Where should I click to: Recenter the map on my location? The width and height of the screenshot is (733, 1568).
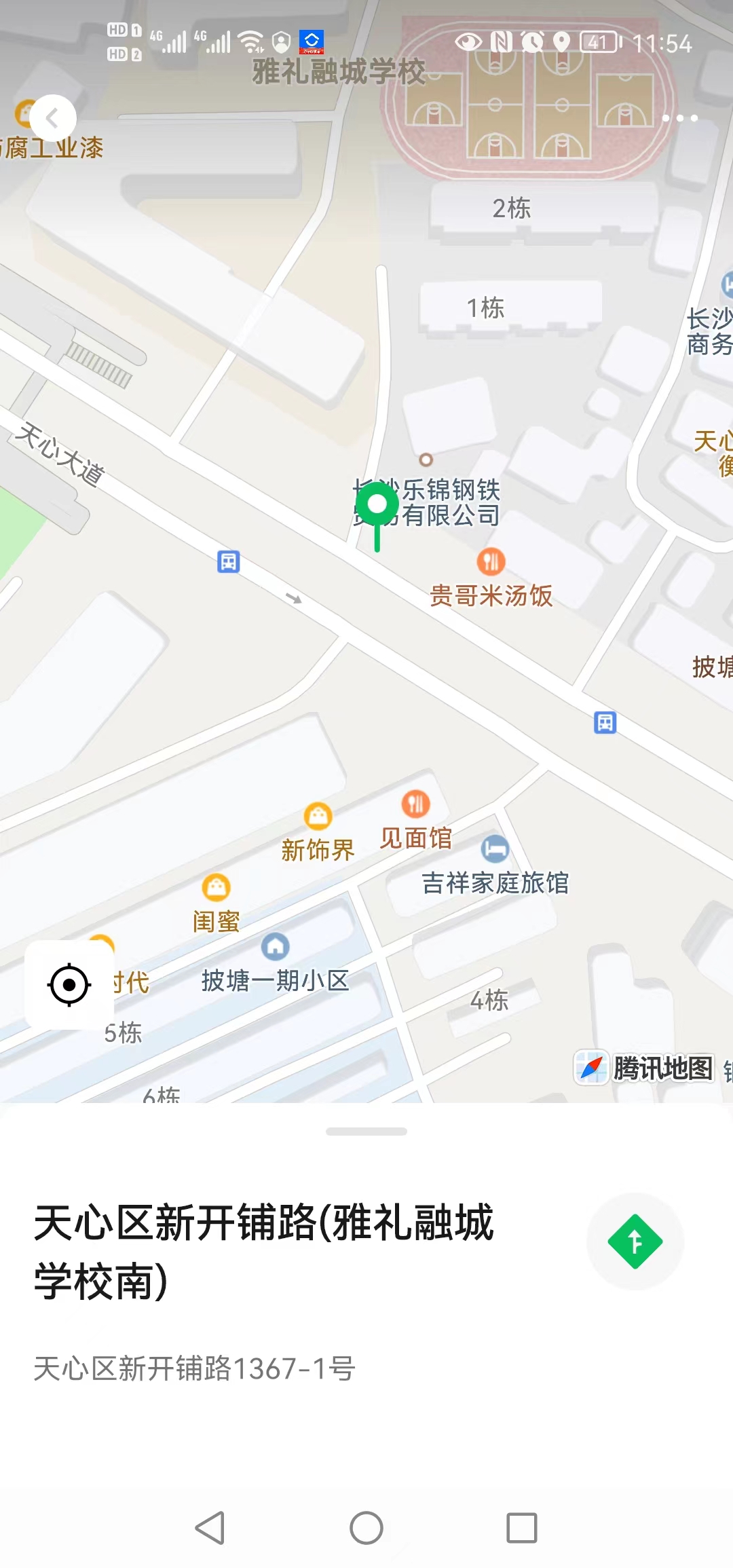[69, 984]
